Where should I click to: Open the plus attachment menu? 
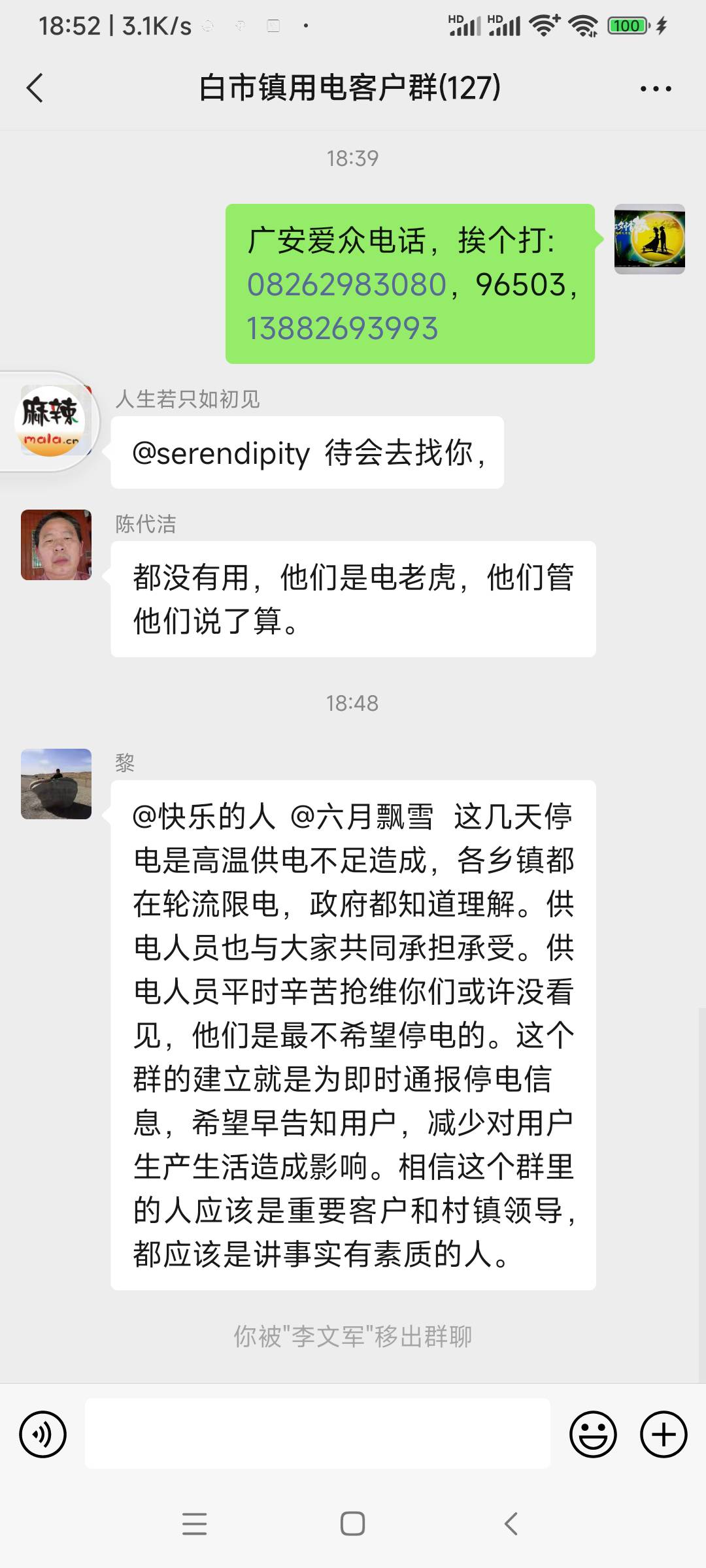tap(664, 1435)
